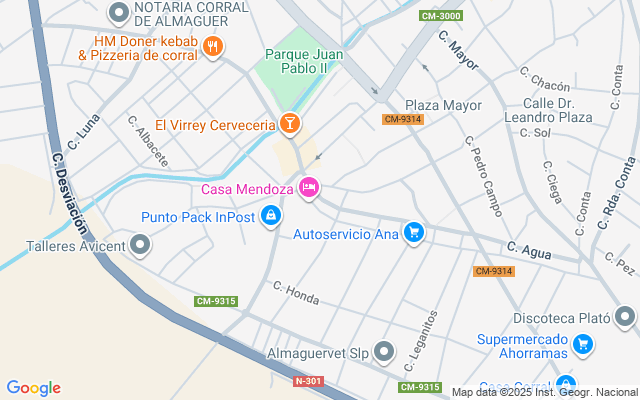The image size is (640, 400).
Task: Open Punto Pack InPost shopping marker
Action: point(270,215)
